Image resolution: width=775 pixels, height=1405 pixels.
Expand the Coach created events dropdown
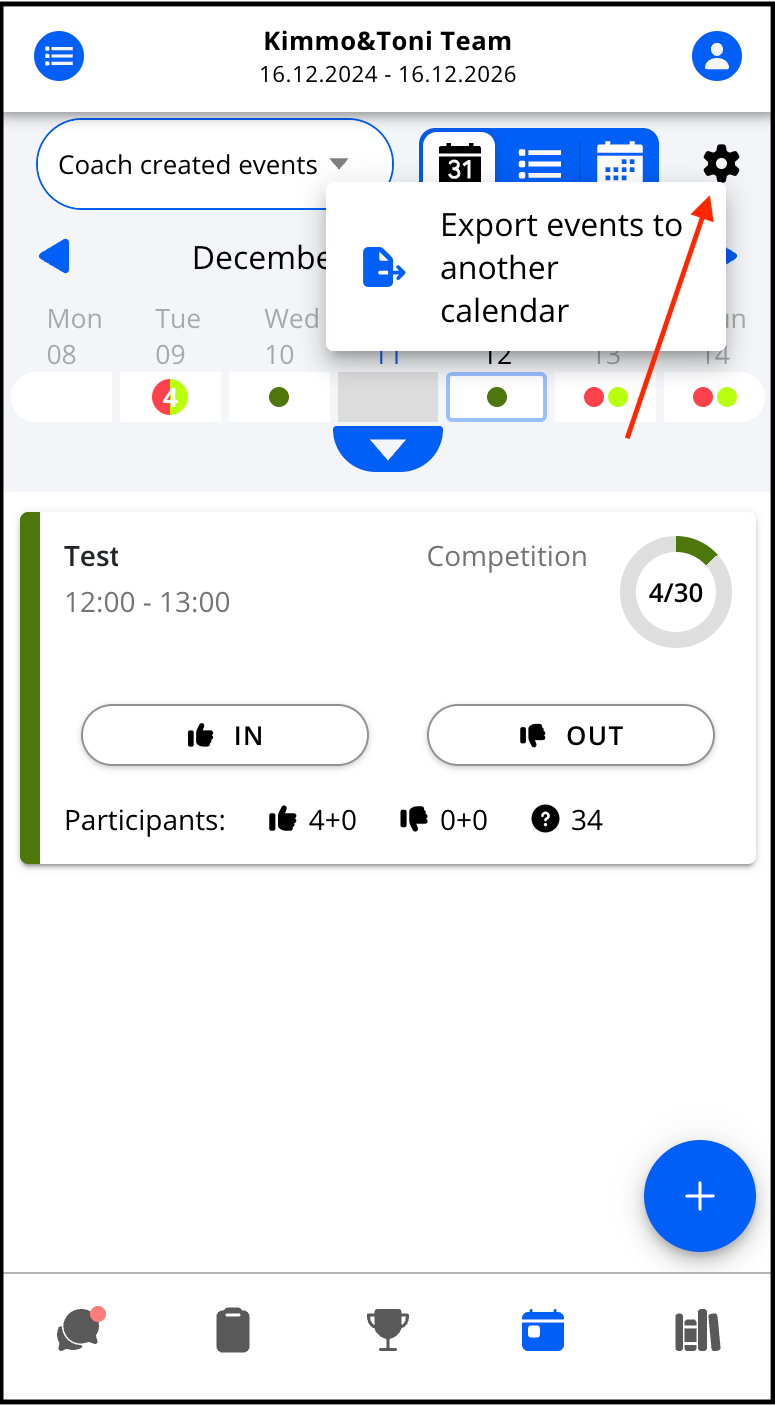point(214,165)
